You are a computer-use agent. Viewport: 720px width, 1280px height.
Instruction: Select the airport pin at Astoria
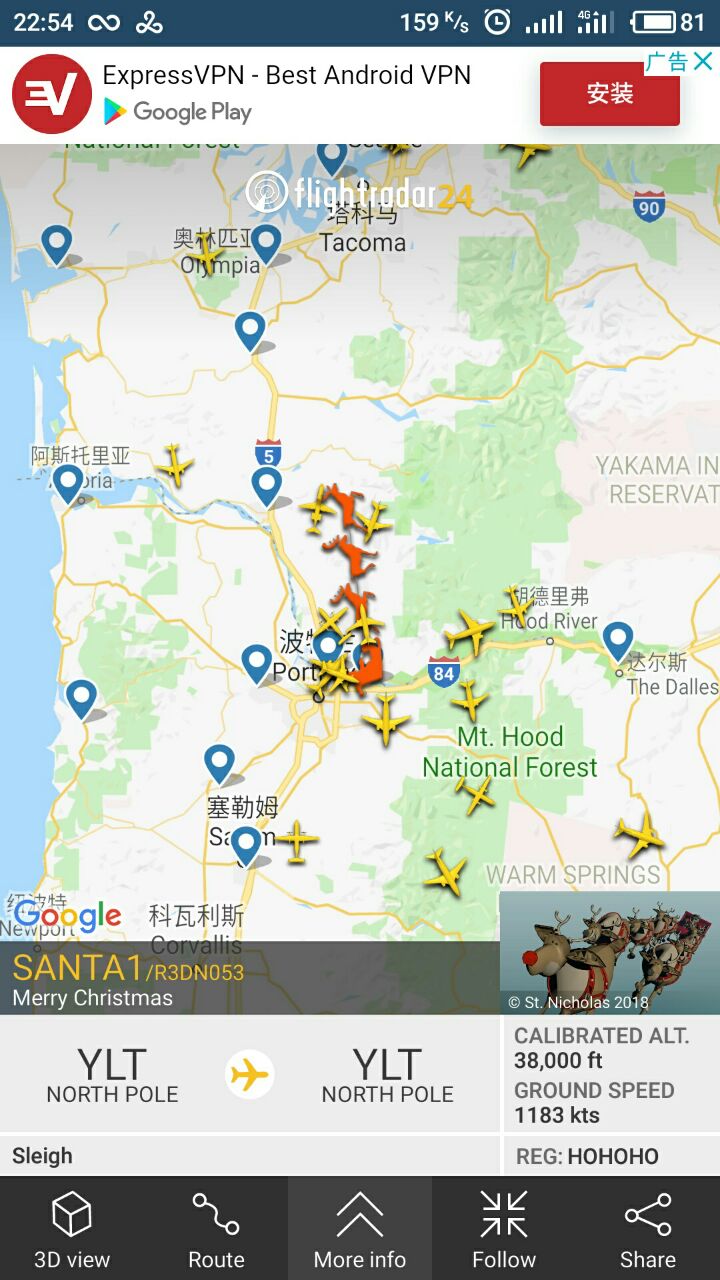tap(68, 483)
